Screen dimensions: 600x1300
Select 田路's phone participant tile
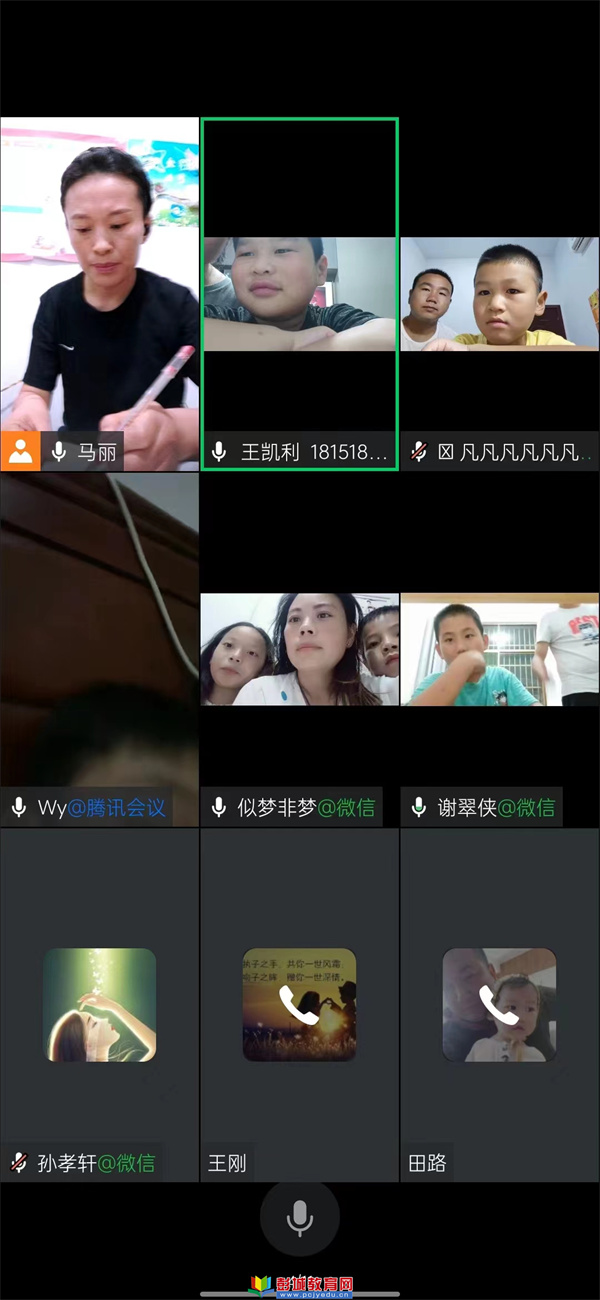click(499, 1005)
